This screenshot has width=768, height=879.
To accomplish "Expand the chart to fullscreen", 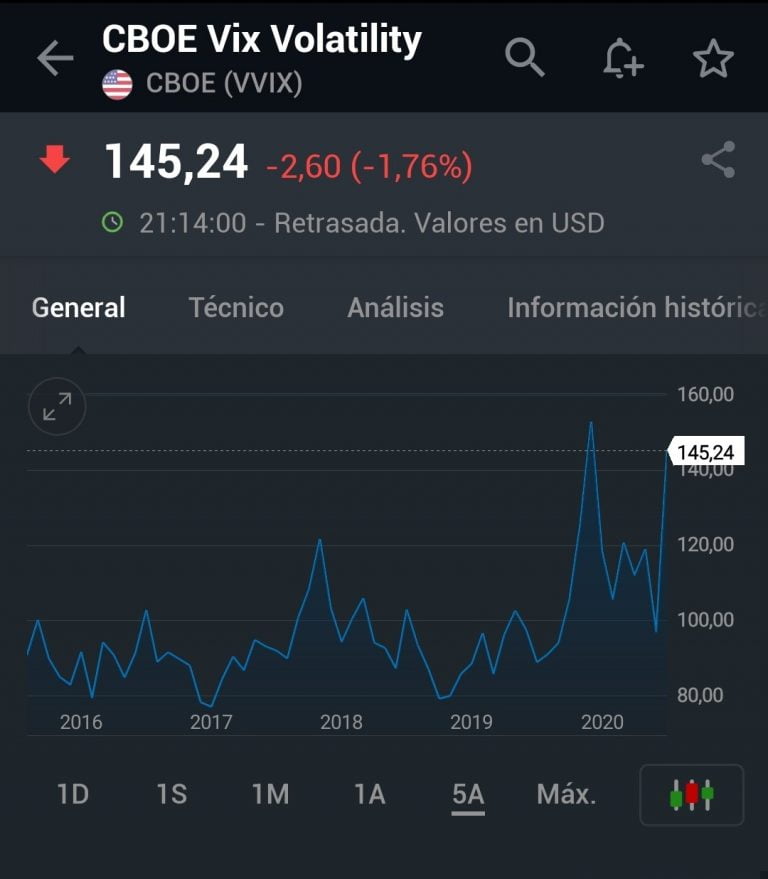I will click(x=57, y=406).
